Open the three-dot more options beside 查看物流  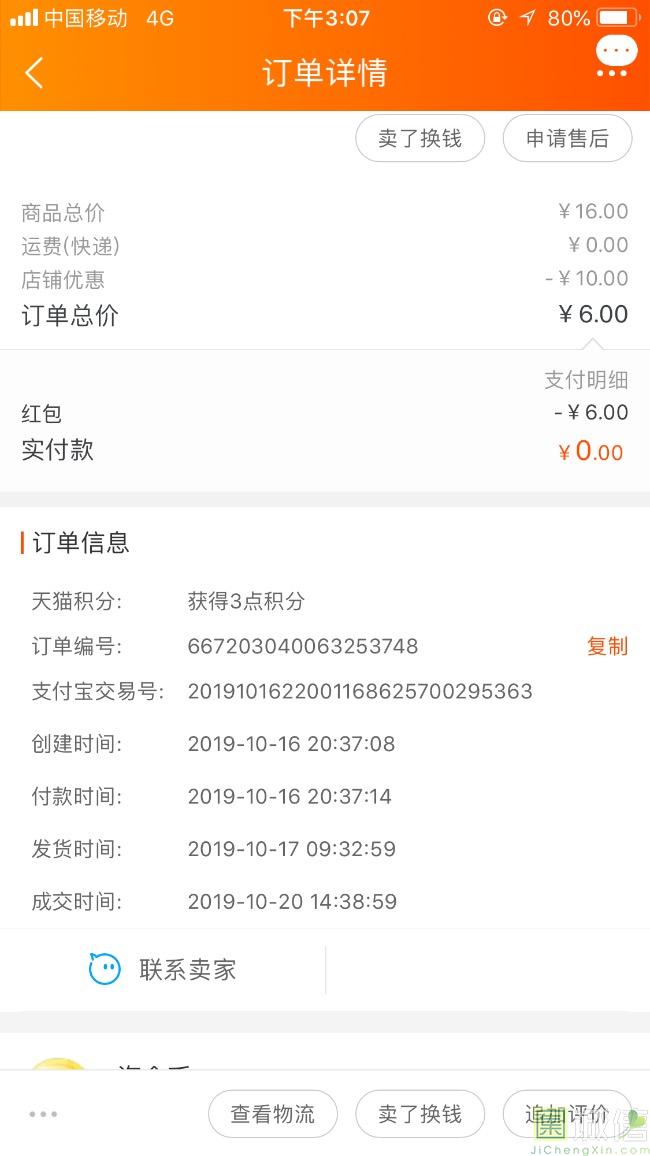coord(43,1114)
